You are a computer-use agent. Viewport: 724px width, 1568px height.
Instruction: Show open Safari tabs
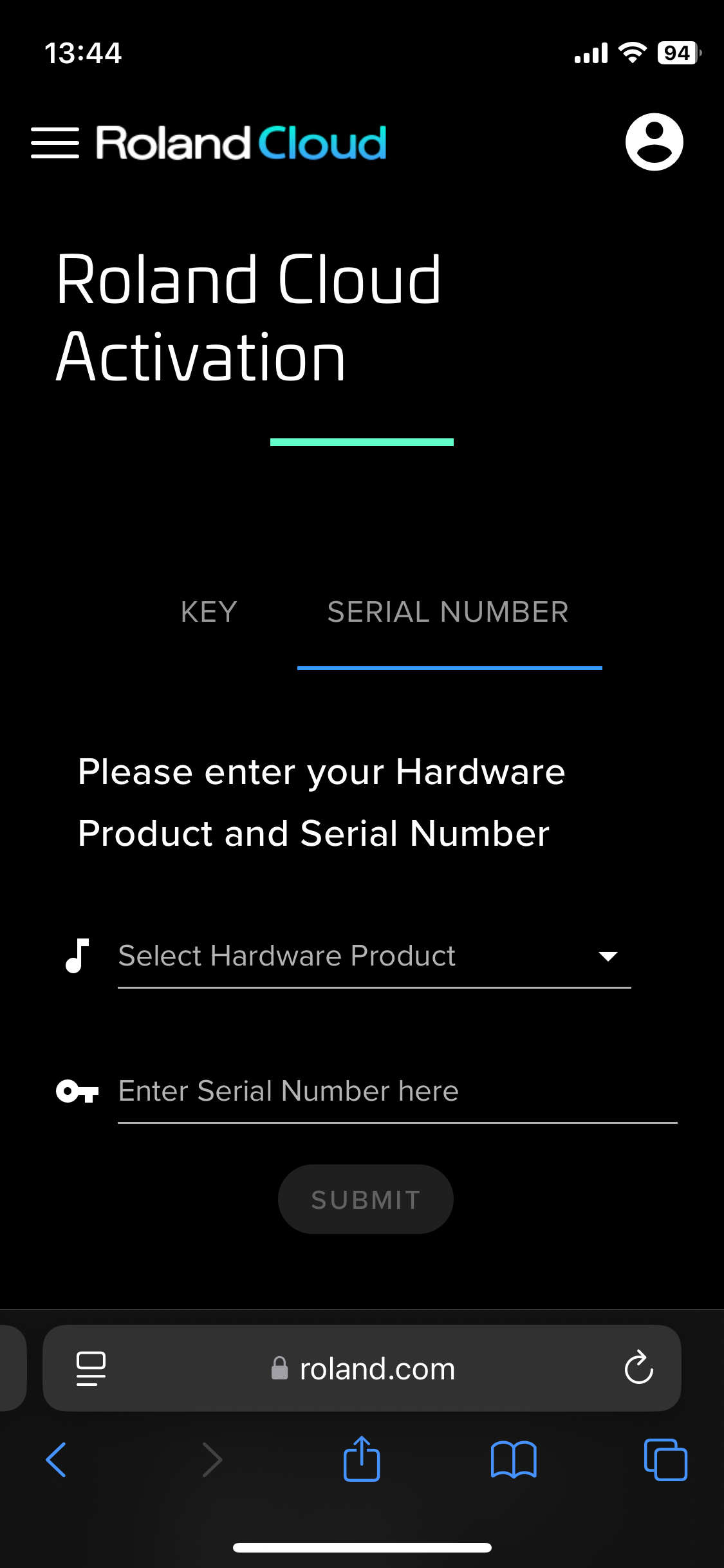point(665,1459)
